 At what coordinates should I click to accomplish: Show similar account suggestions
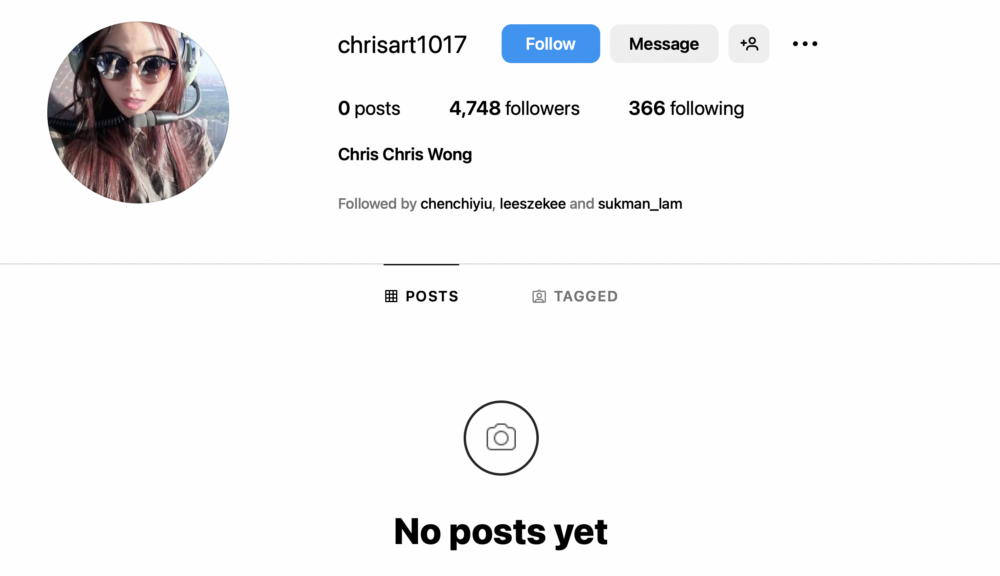click(x=749, y=44)
